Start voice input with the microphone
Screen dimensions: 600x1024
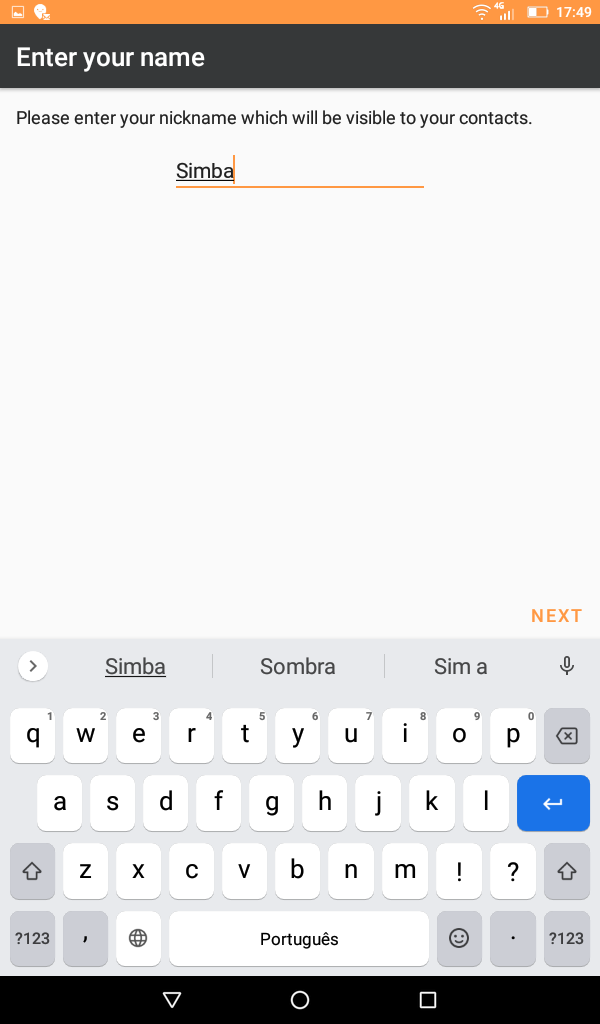tap(567, 666)
